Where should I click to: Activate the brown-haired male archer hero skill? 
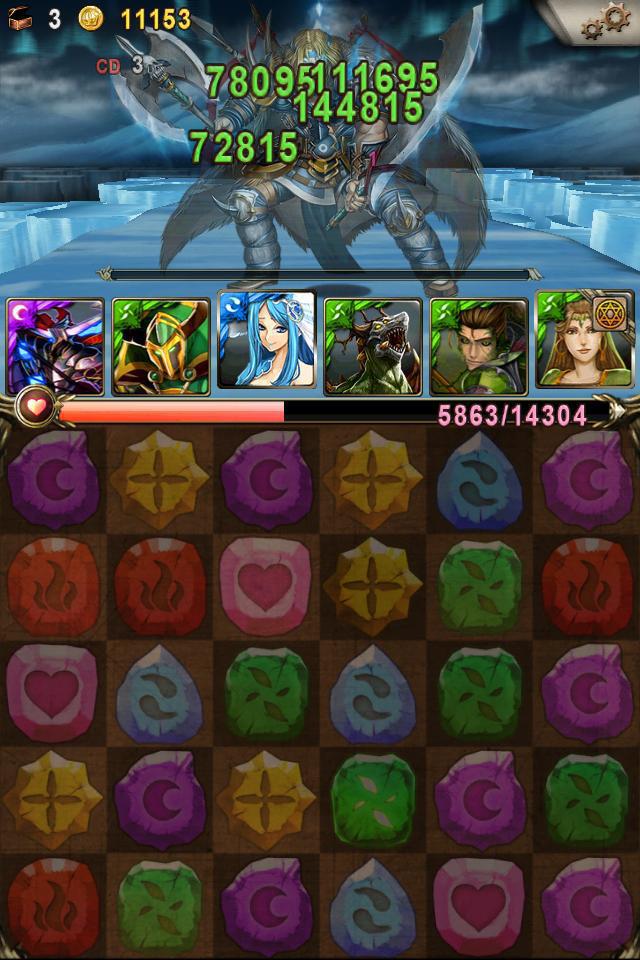click(478, 346)
